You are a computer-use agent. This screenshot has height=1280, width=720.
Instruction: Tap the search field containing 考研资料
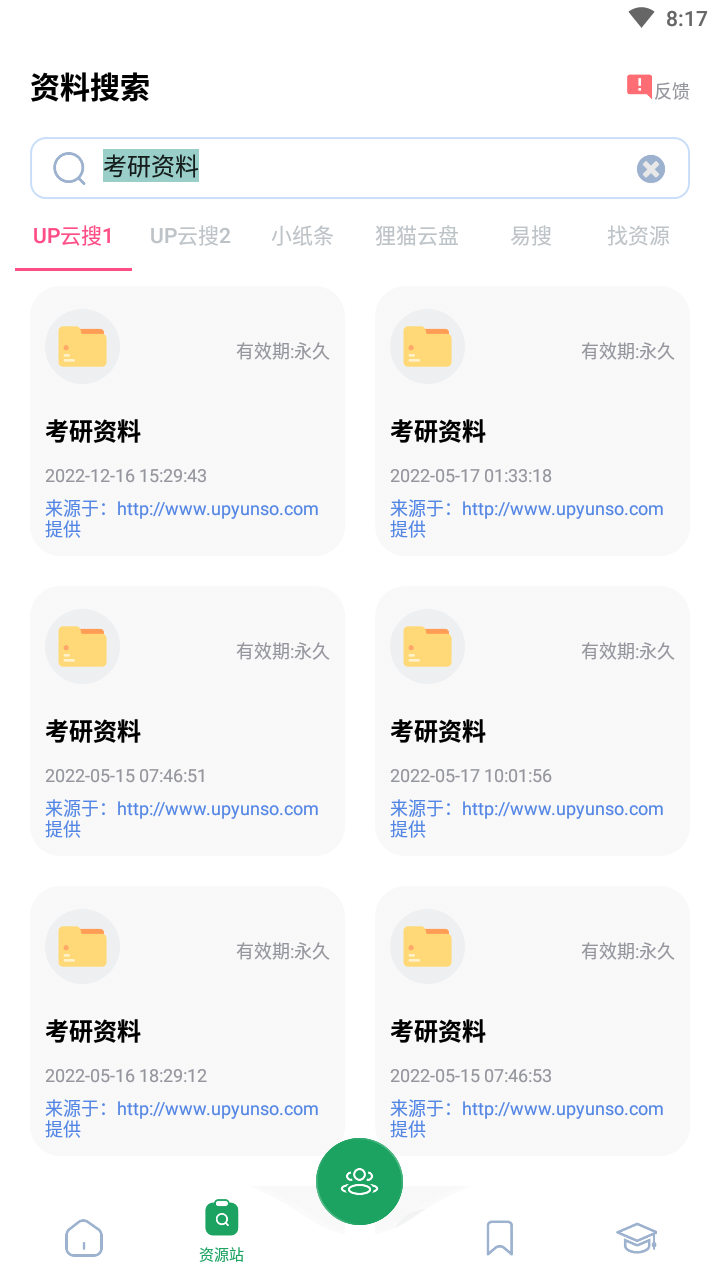click(x=360, y=168)
